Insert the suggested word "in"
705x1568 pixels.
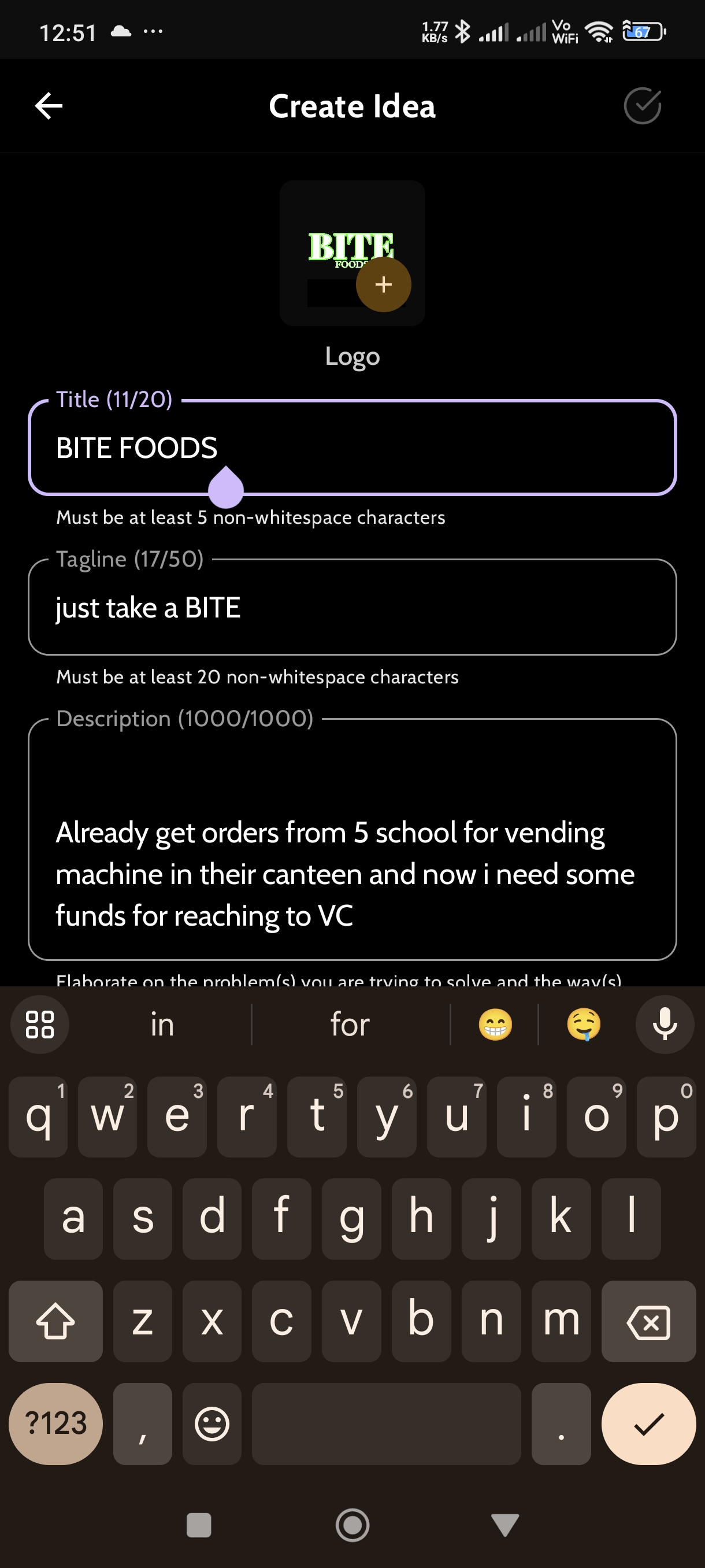point(162,1025)
